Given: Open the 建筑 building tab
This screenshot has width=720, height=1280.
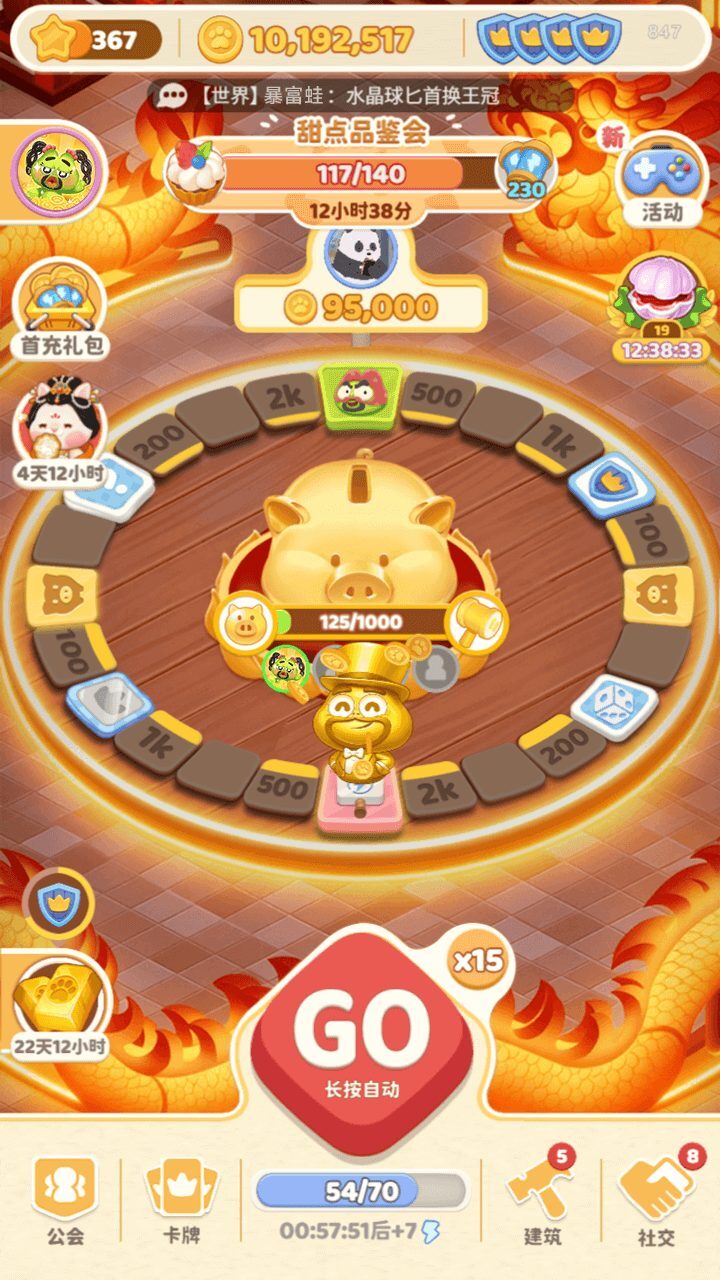Looking at the screenshot, I should (x=541, y=1200).
